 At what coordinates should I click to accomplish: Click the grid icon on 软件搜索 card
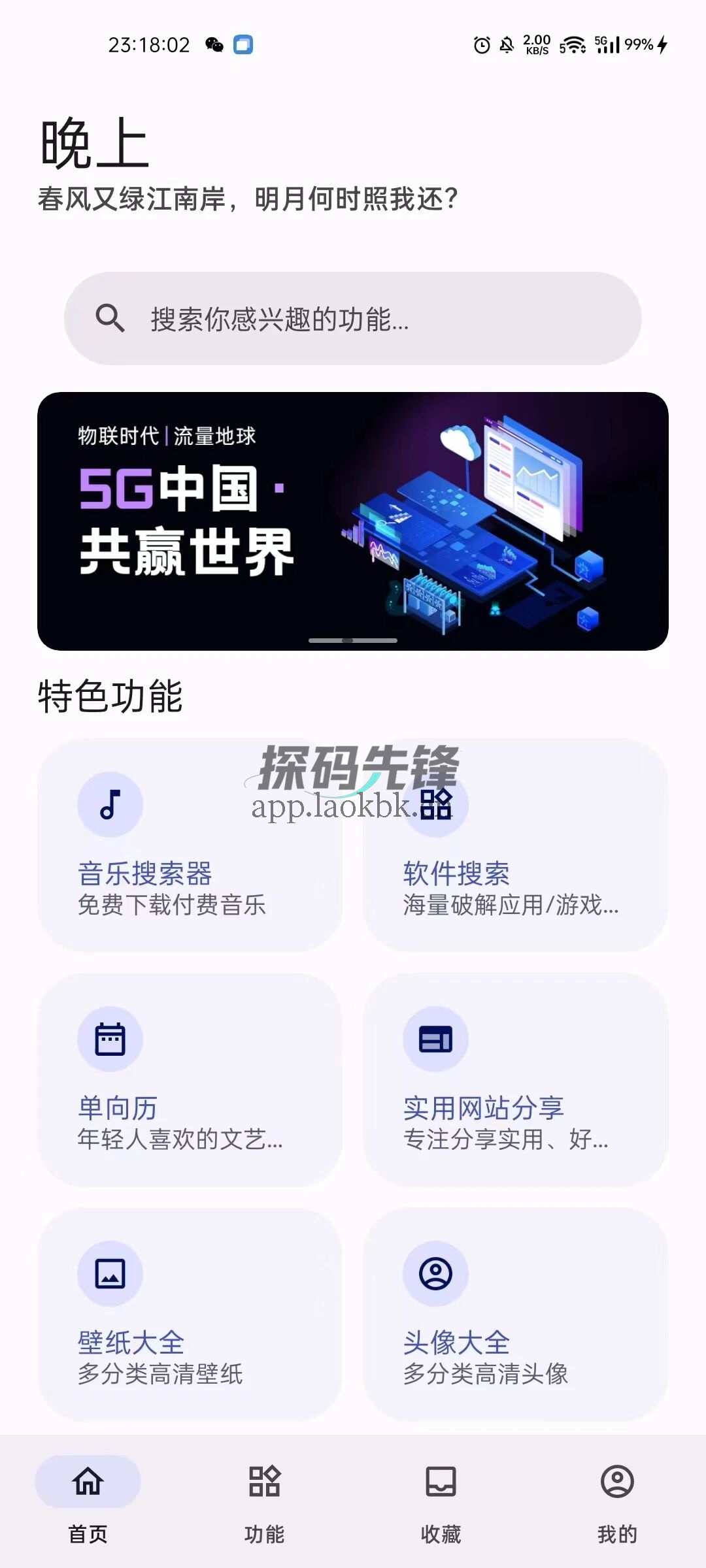[x=437, y=806]
